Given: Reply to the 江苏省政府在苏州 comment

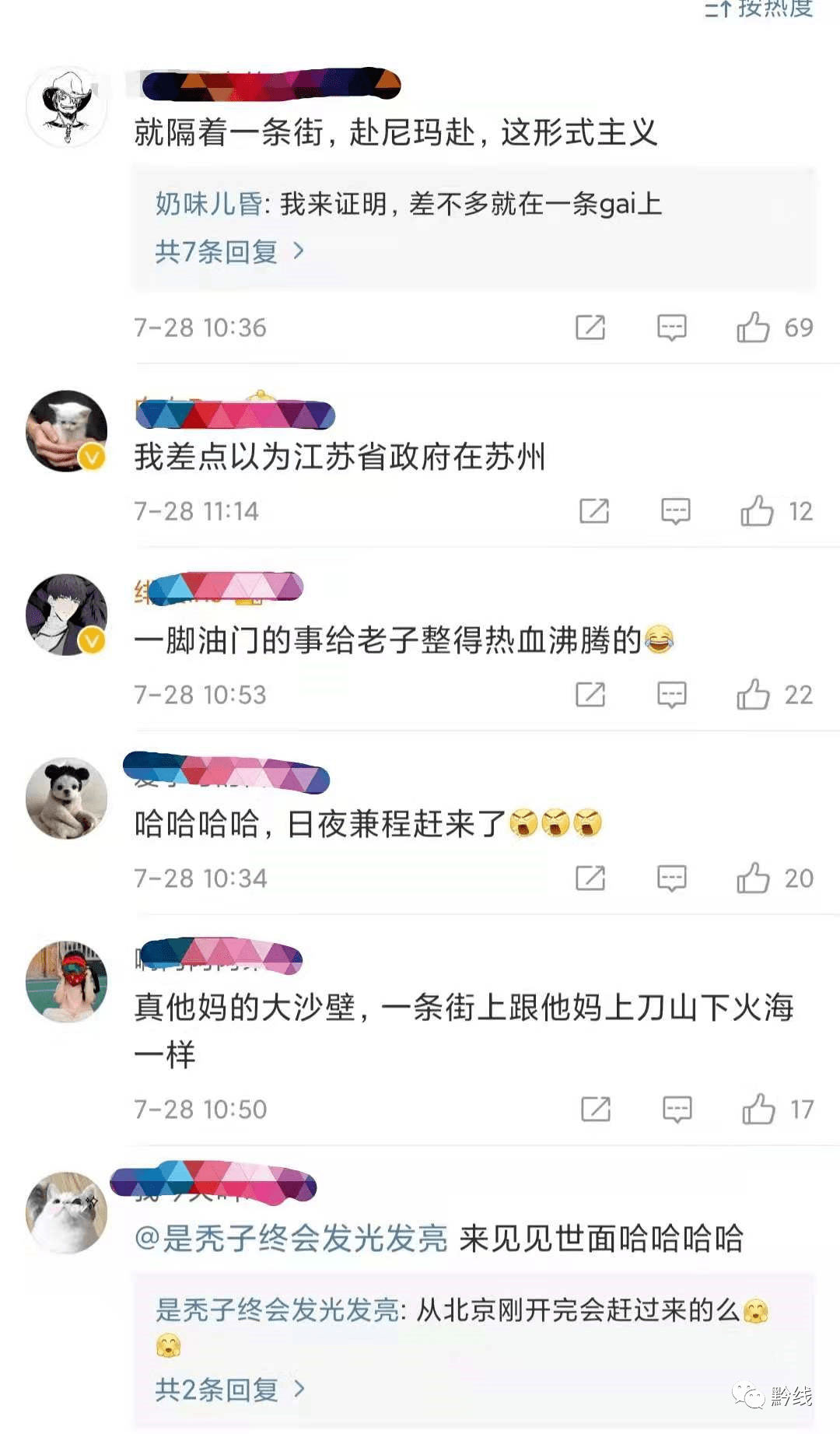Looking at the screenshot, I should pos(675,511).
